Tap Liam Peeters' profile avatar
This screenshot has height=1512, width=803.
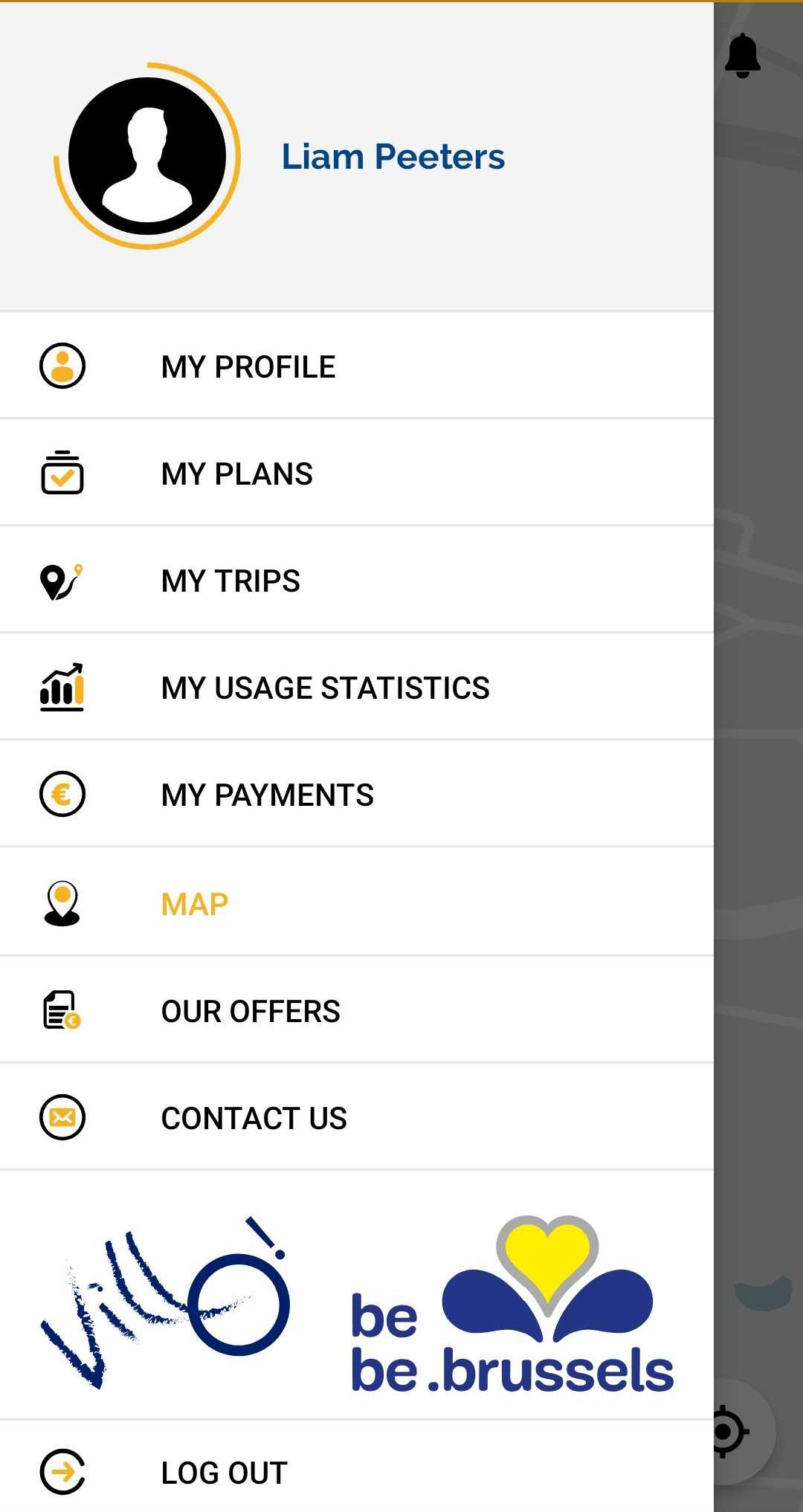pyautogui.click(x=147, y=156)
